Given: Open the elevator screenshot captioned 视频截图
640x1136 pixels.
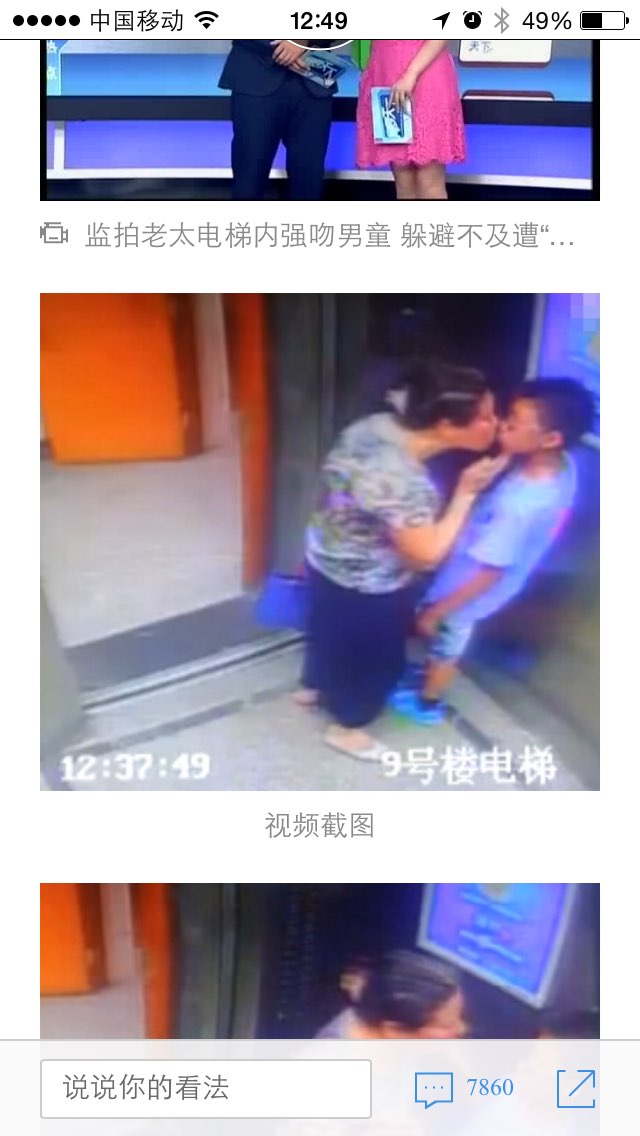Looking at the screenshot, I should [320, 541].
